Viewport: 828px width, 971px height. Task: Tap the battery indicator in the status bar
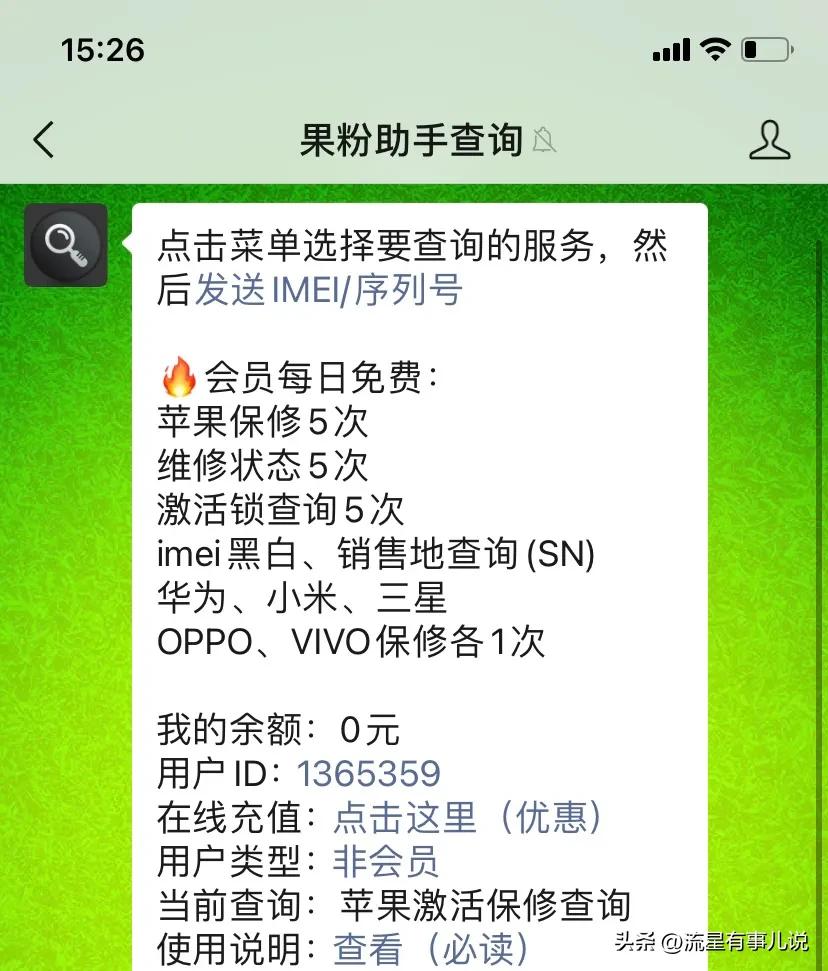(763, 47)
